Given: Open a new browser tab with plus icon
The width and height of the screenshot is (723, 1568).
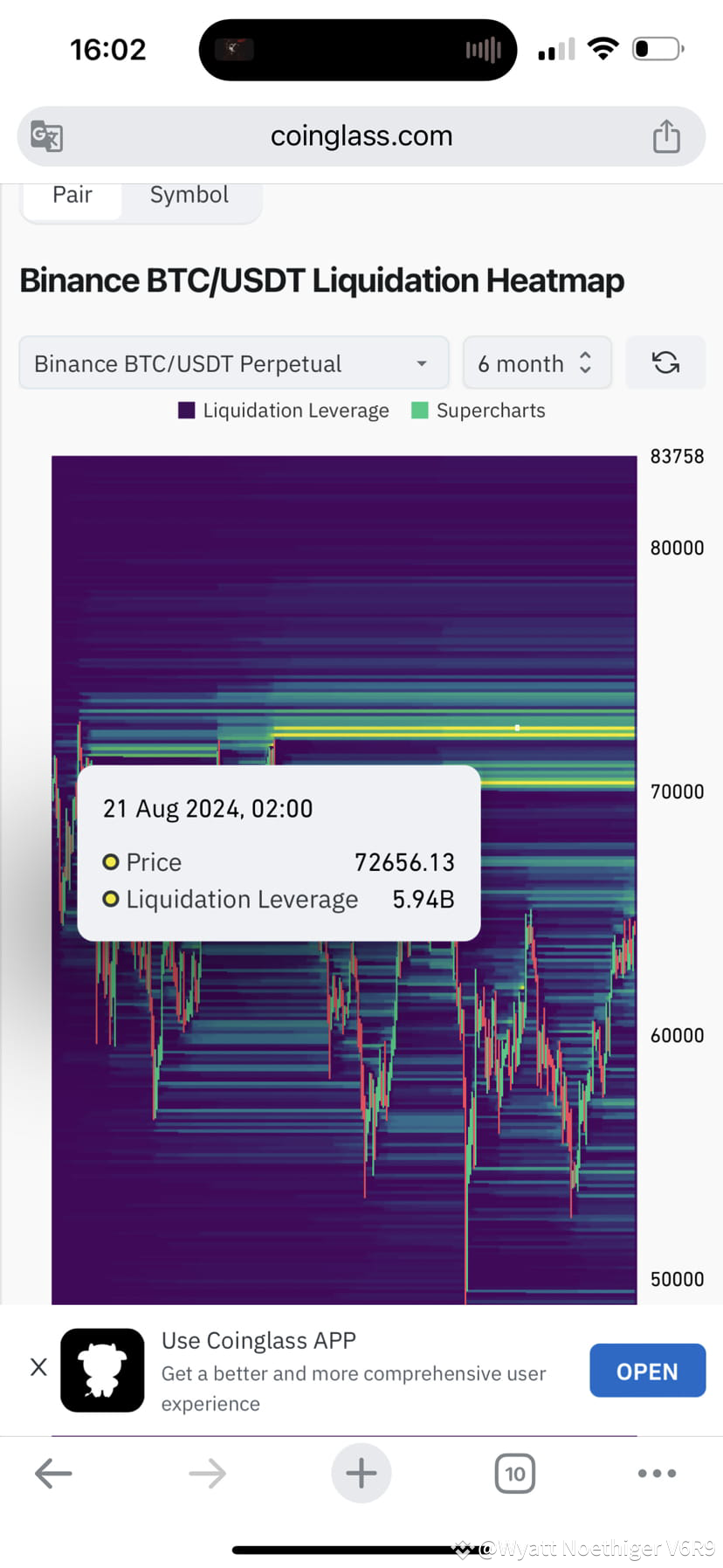Looking at the screenshot, I should tap(361, 1473).
